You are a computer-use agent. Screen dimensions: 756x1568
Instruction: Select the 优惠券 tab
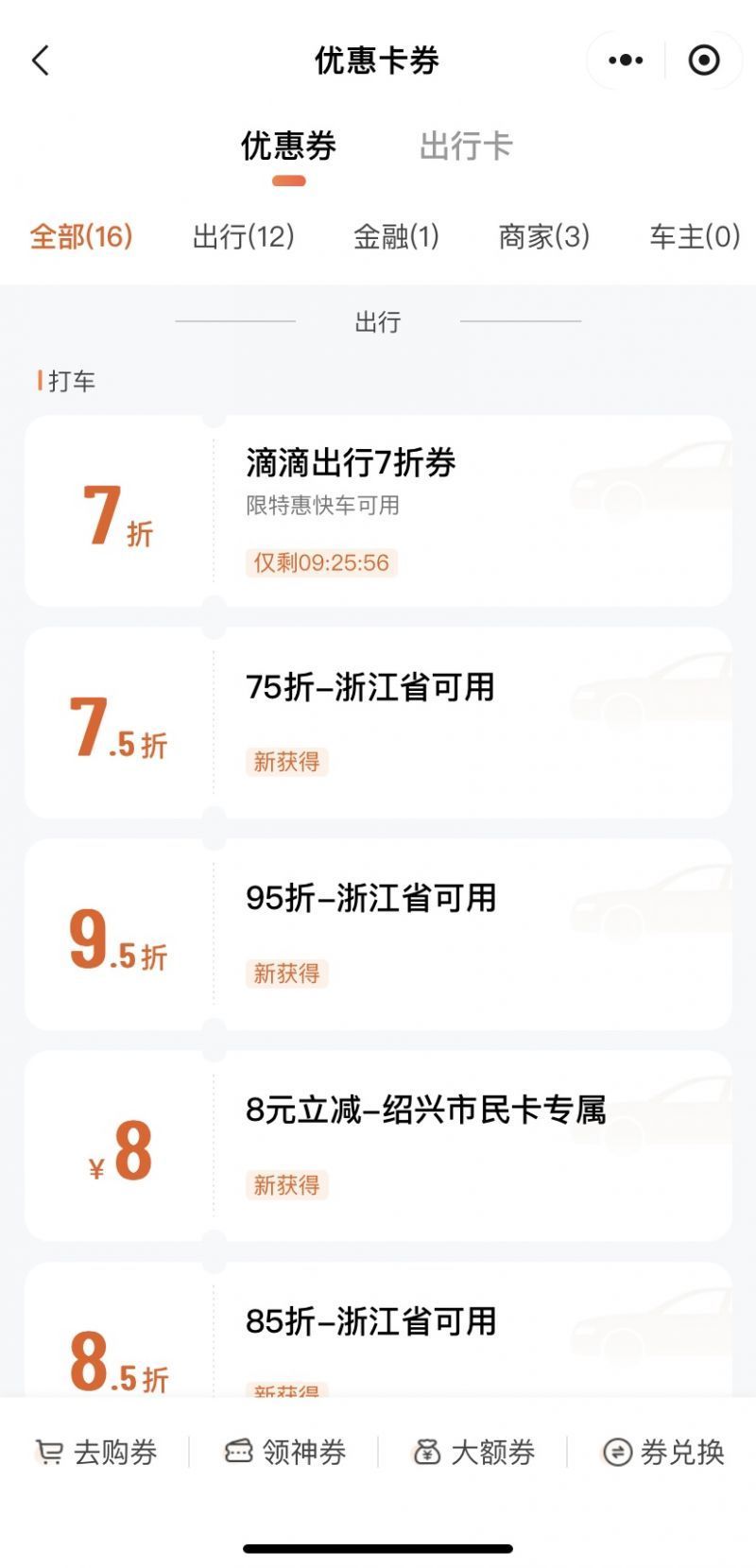click(288, 146)
